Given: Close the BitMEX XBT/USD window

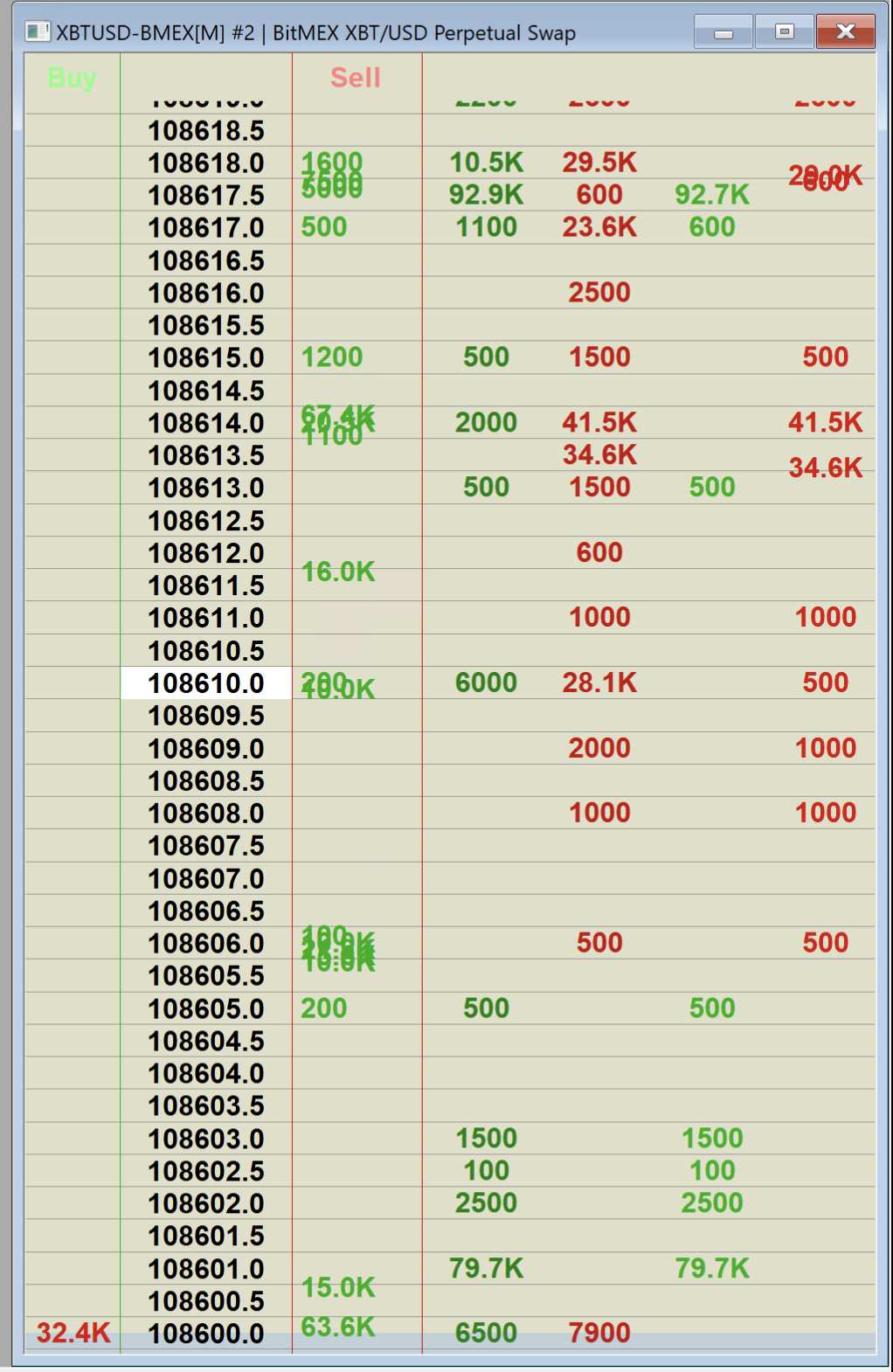Looking at the screenshot, I should click(x=845, y=32).
